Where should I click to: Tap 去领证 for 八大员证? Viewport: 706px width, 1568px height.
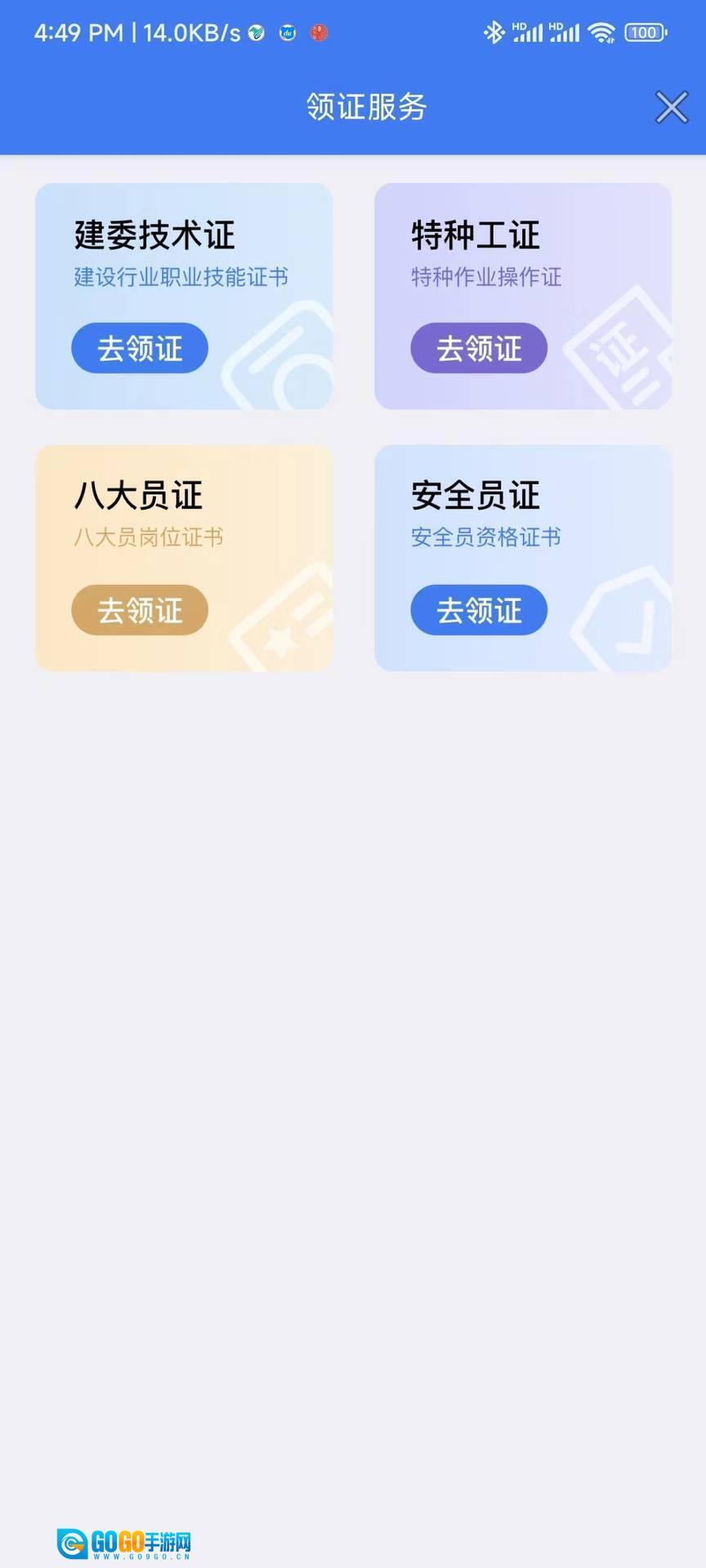[140, 610]
